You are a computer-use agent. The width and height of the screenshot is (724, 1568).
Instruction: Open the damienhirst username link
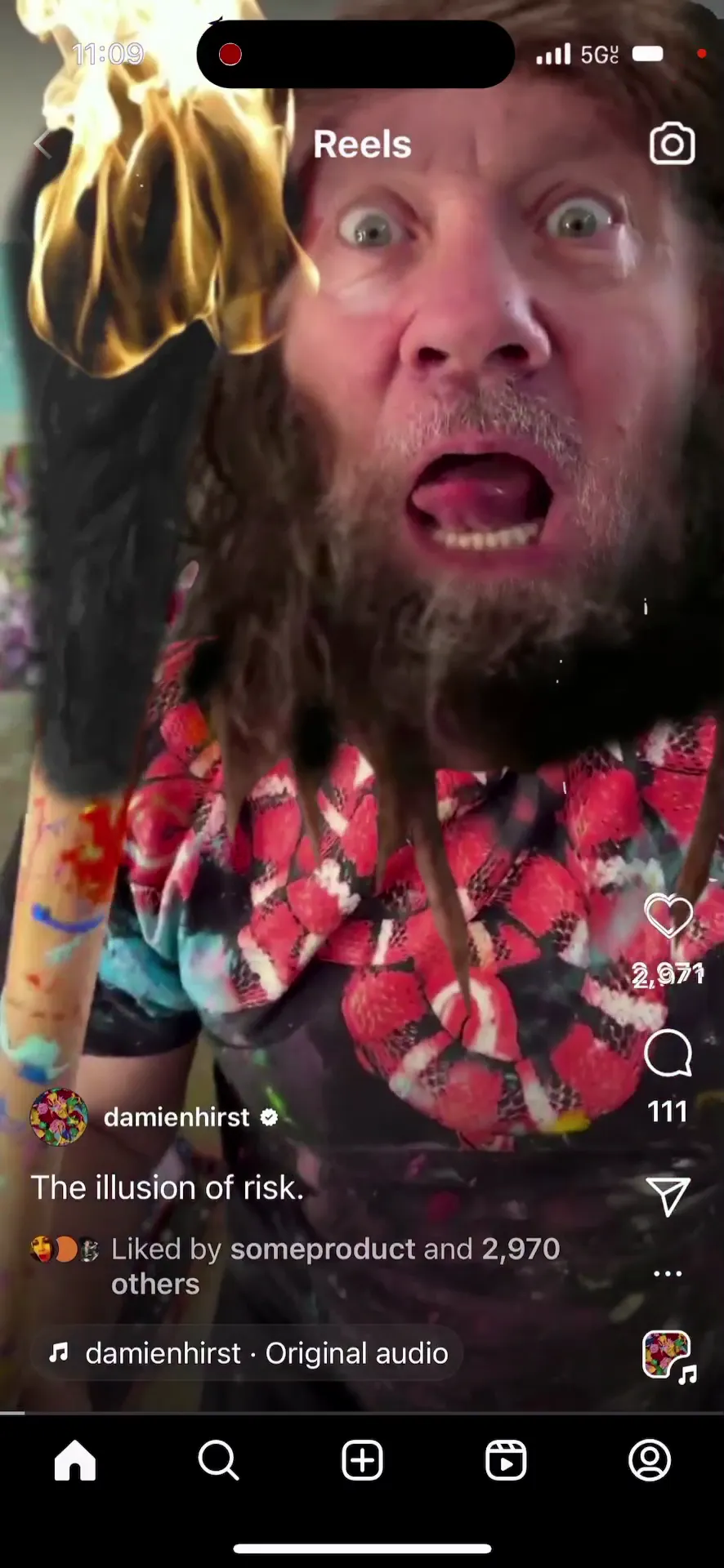[177, 1117]
